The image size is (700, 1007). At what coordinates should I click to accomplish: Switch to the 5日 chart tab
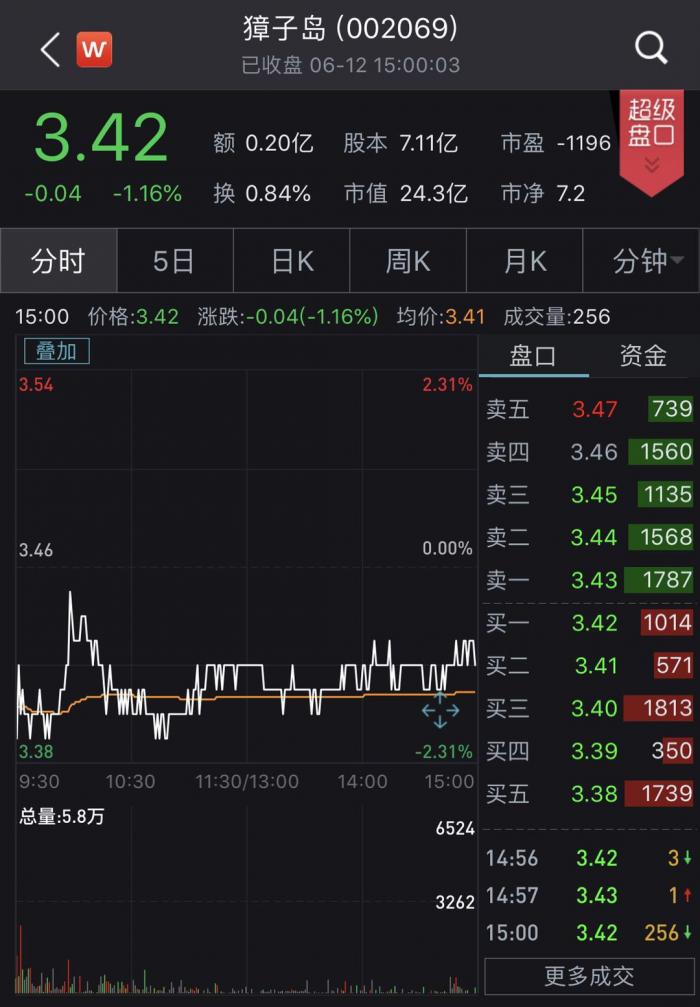(x=174, y=261)
